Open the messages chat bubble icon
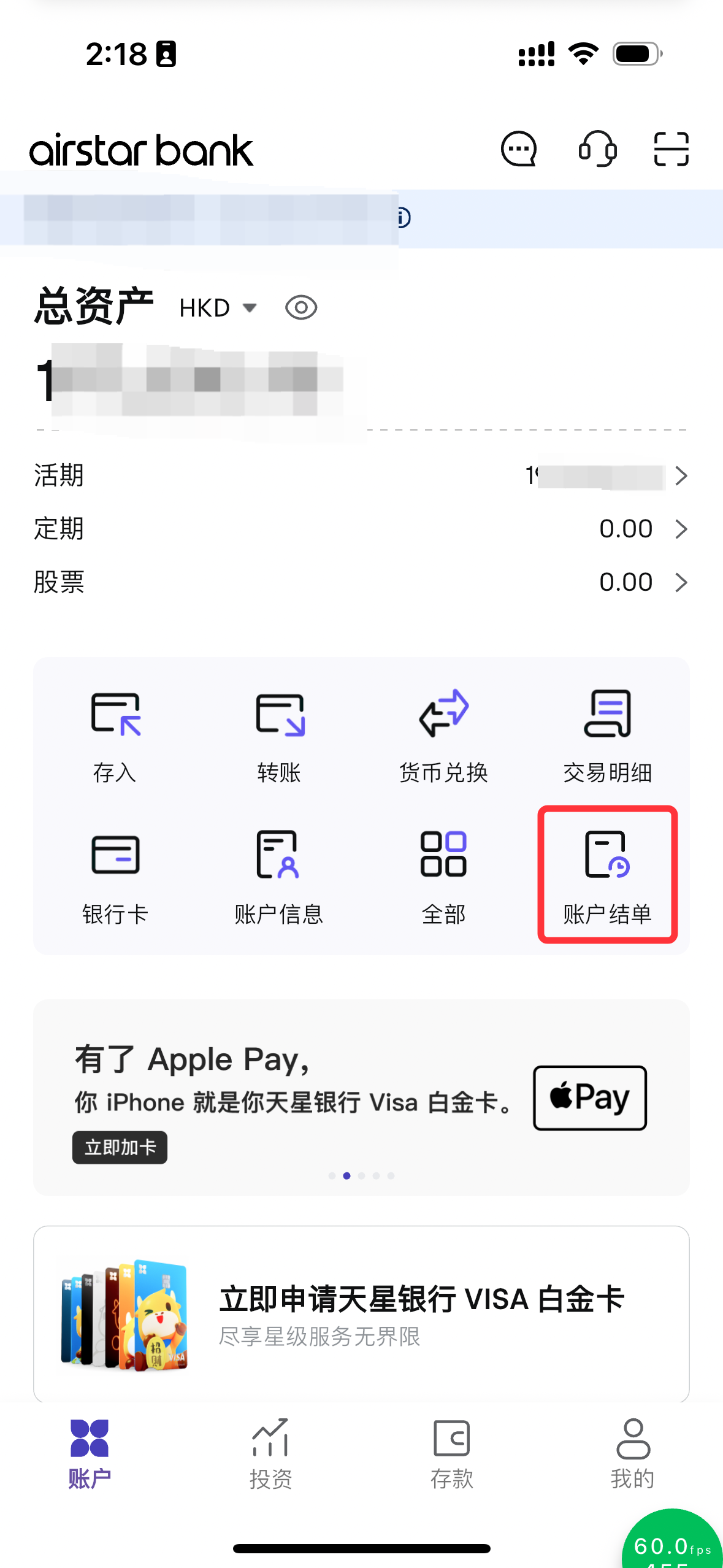This screenshot has width=723, height=1568. [519, 149]
